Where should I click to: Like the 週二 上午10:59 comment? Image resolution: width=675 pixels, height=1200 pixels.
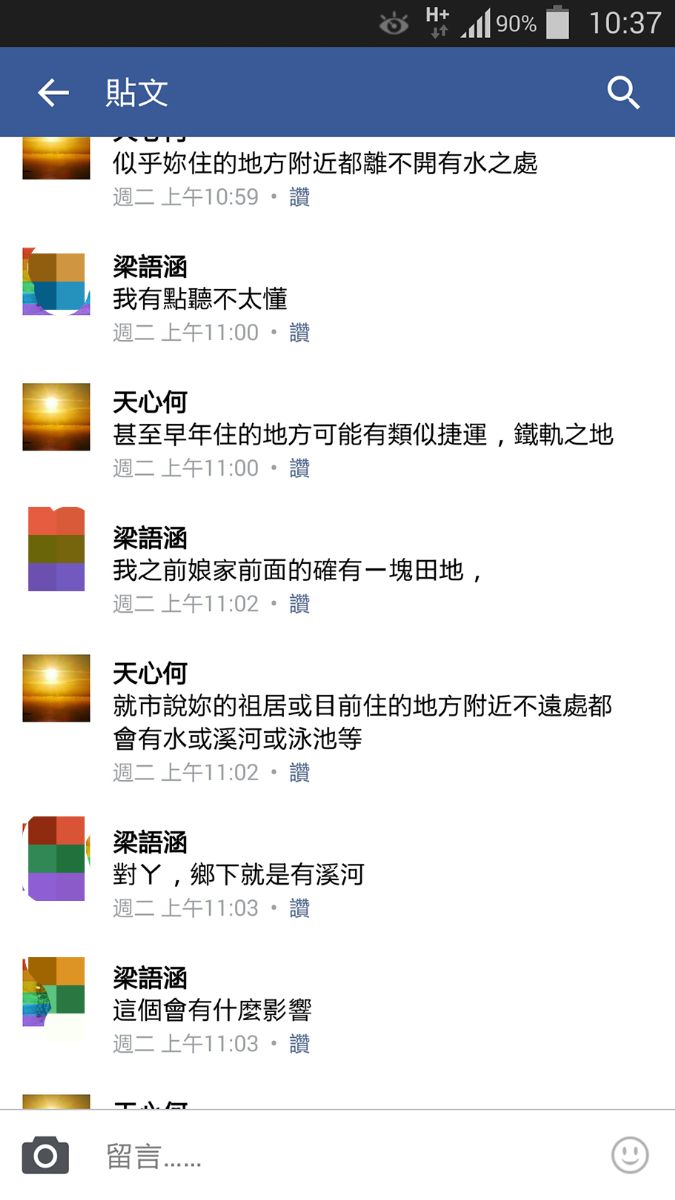tap(299, 197)
